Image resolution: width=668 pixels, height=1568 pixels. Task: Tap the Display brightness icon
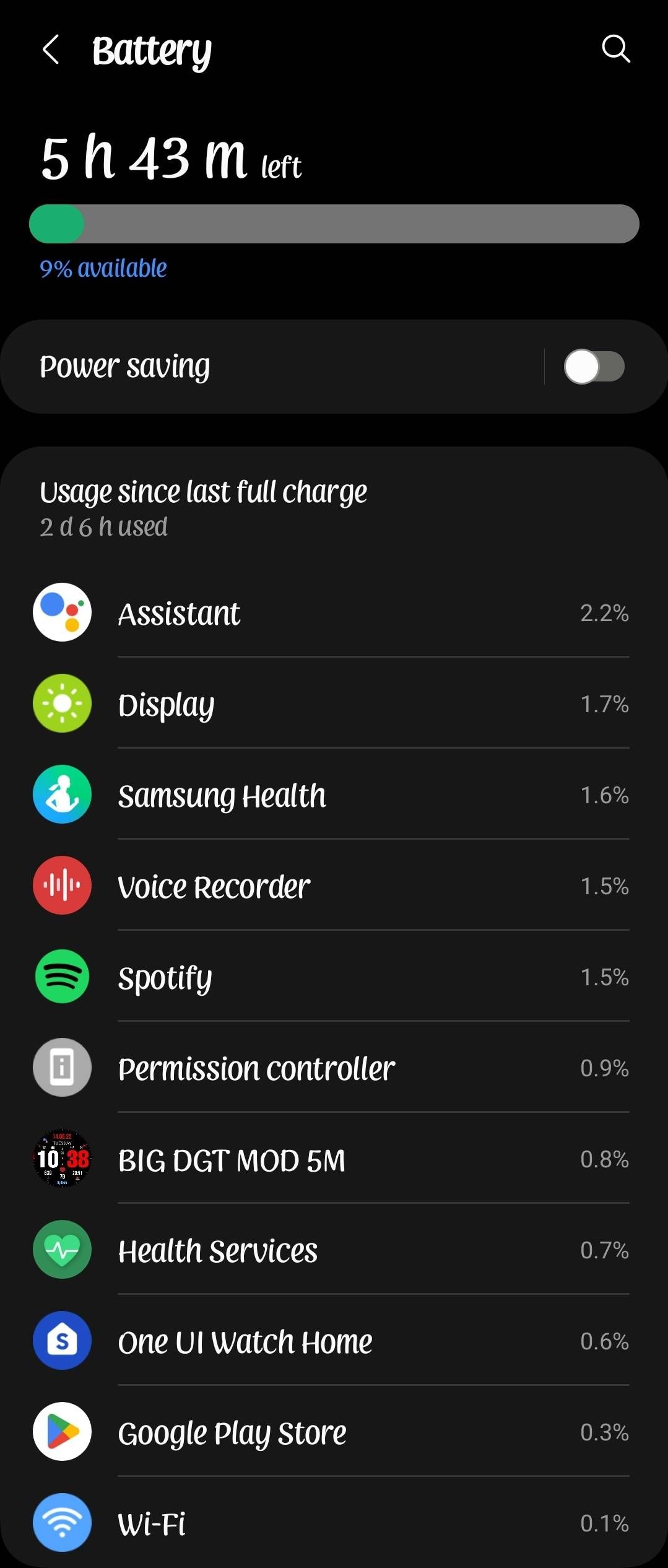62,703
